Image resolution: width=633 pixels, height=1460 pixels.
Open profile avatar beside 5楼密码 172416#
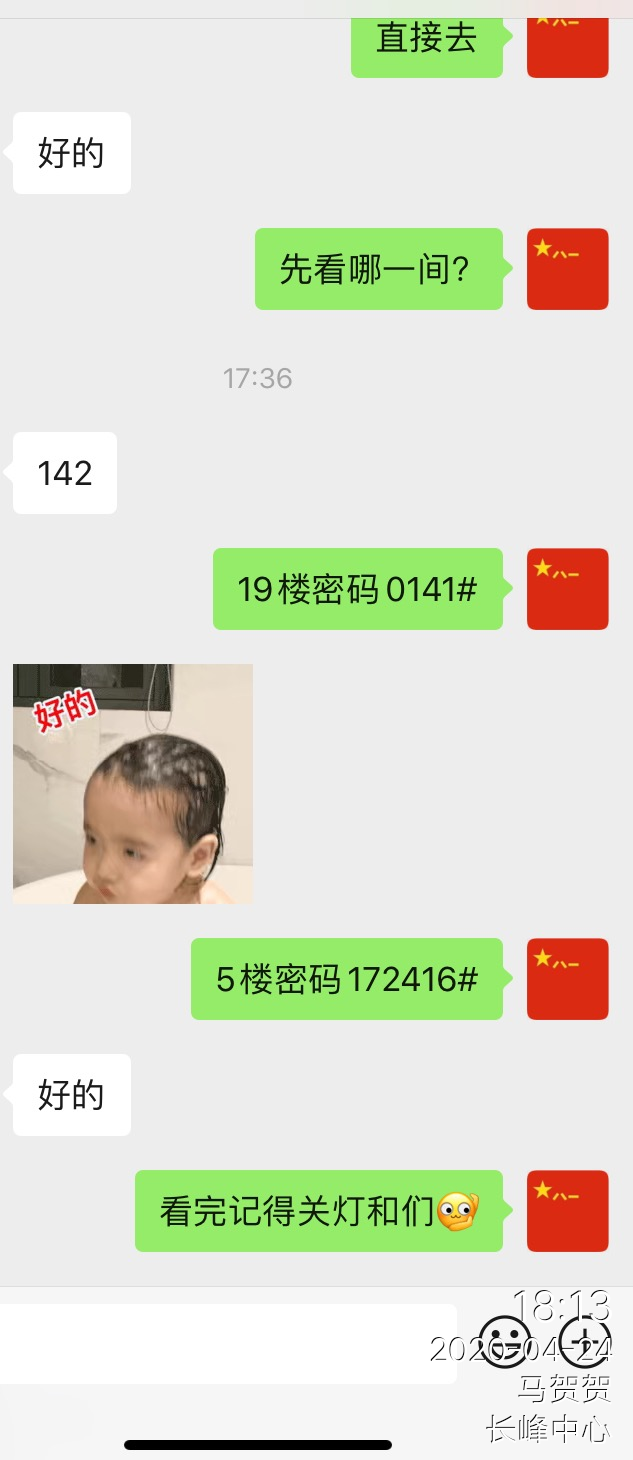[x=568, y=979]
